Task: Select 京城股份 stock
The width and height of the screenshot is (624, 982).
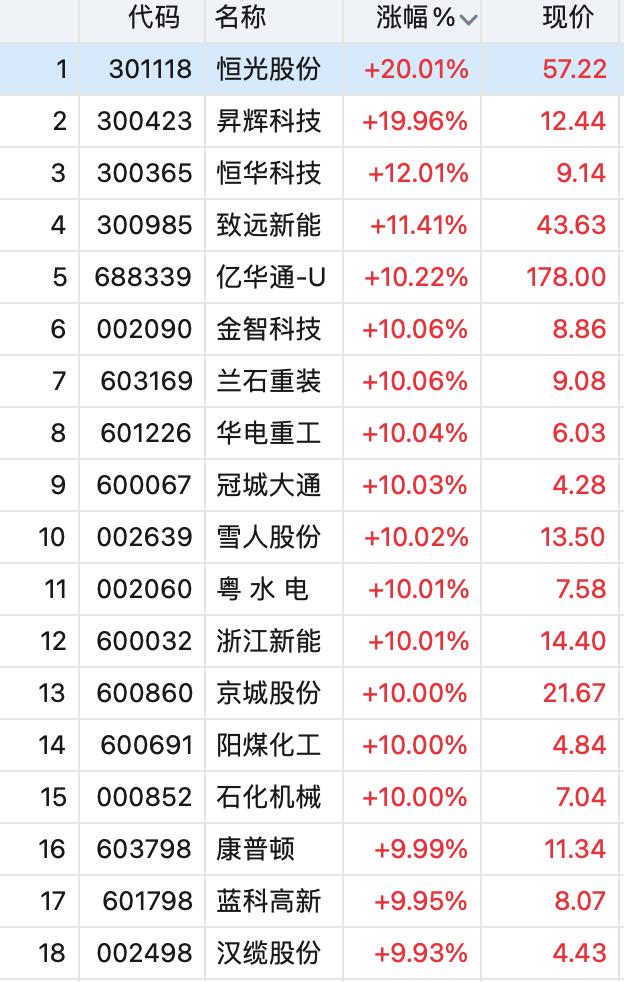Action: pos(269,693)
